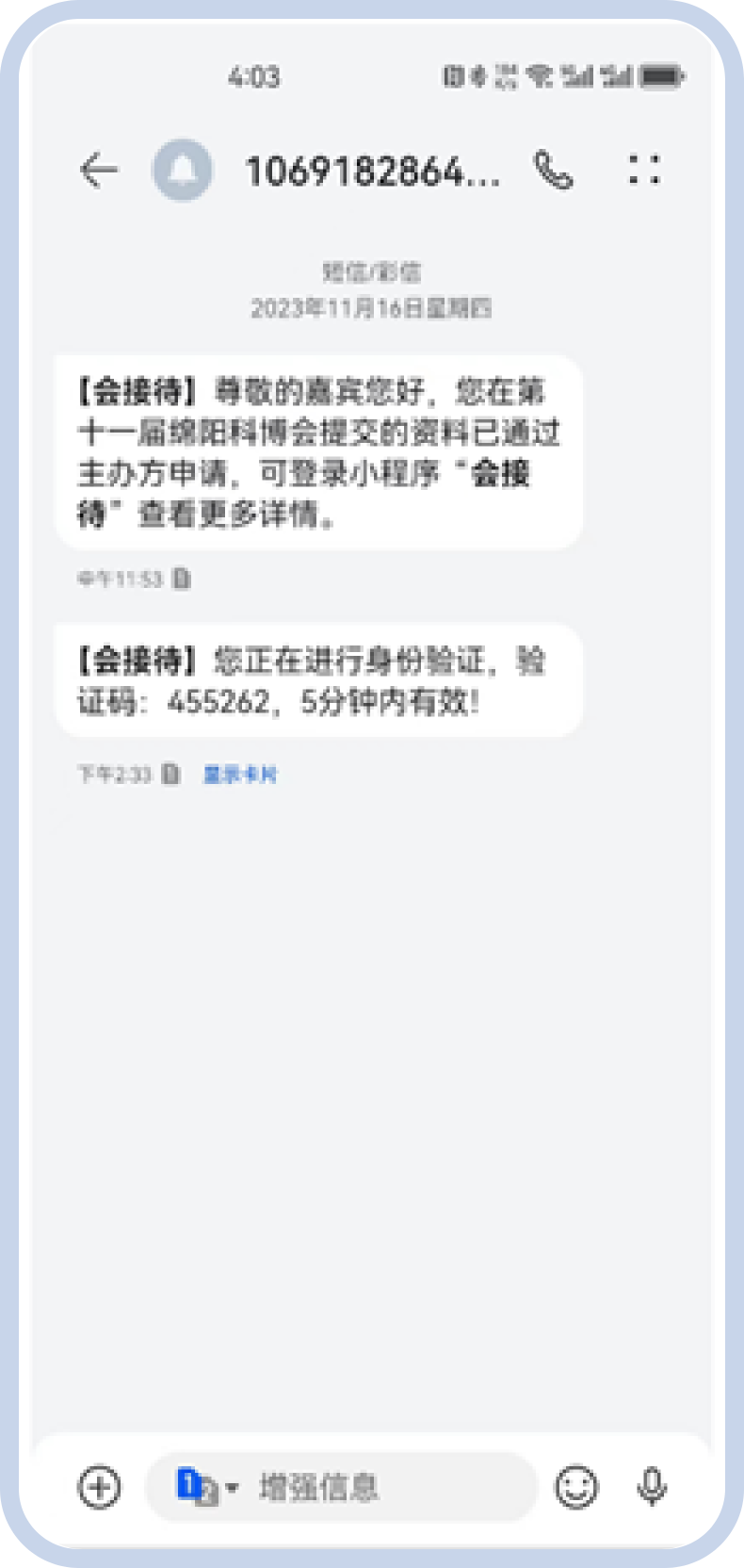744x1568 pixels.
Task: Switch the sending SIM card
Action: pos(205,1487)
